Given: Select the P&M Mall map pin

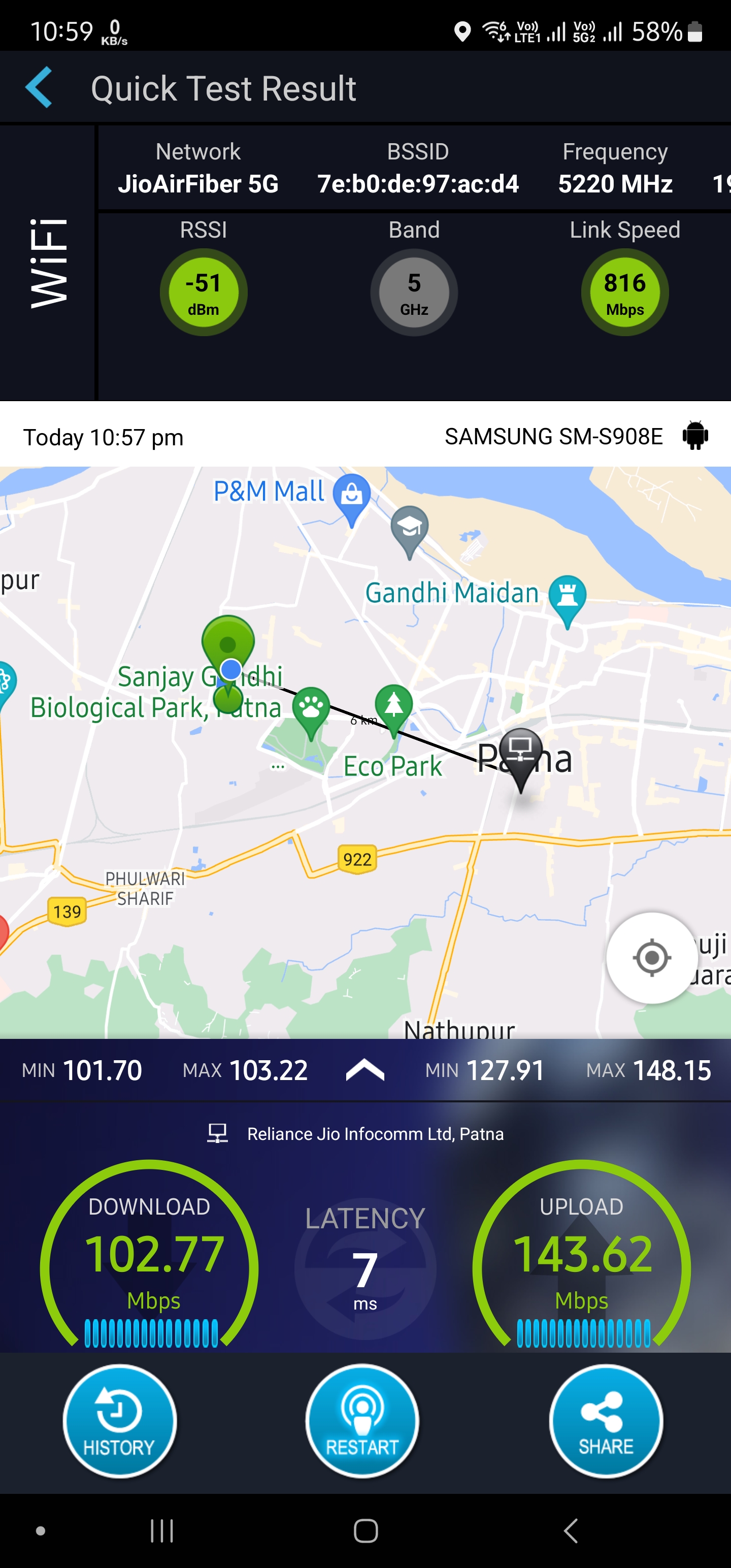Looking at the screenshot, I should click(352, 496).
